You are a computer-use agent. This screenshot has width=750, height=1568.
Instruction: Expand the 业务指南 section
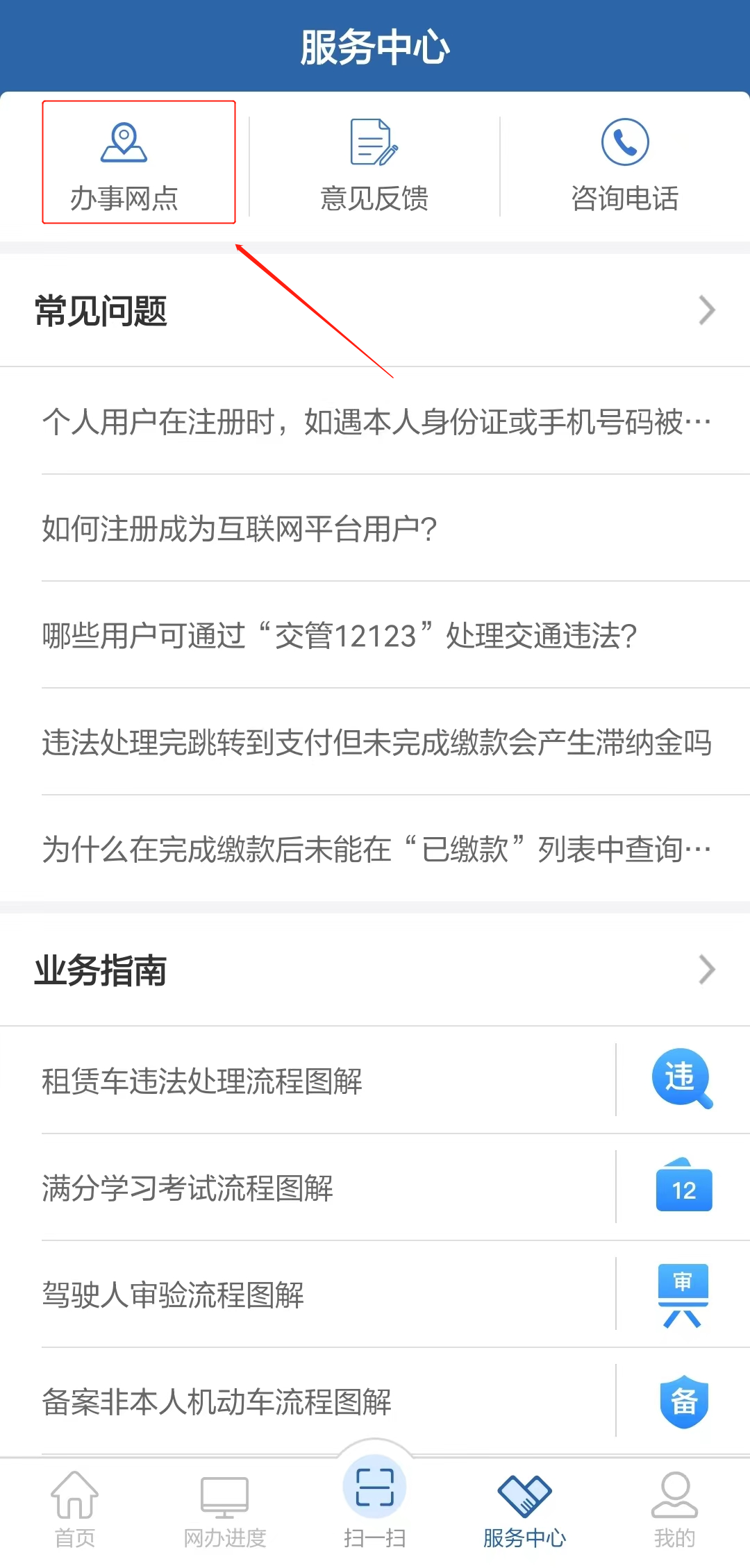click(706, 970)
